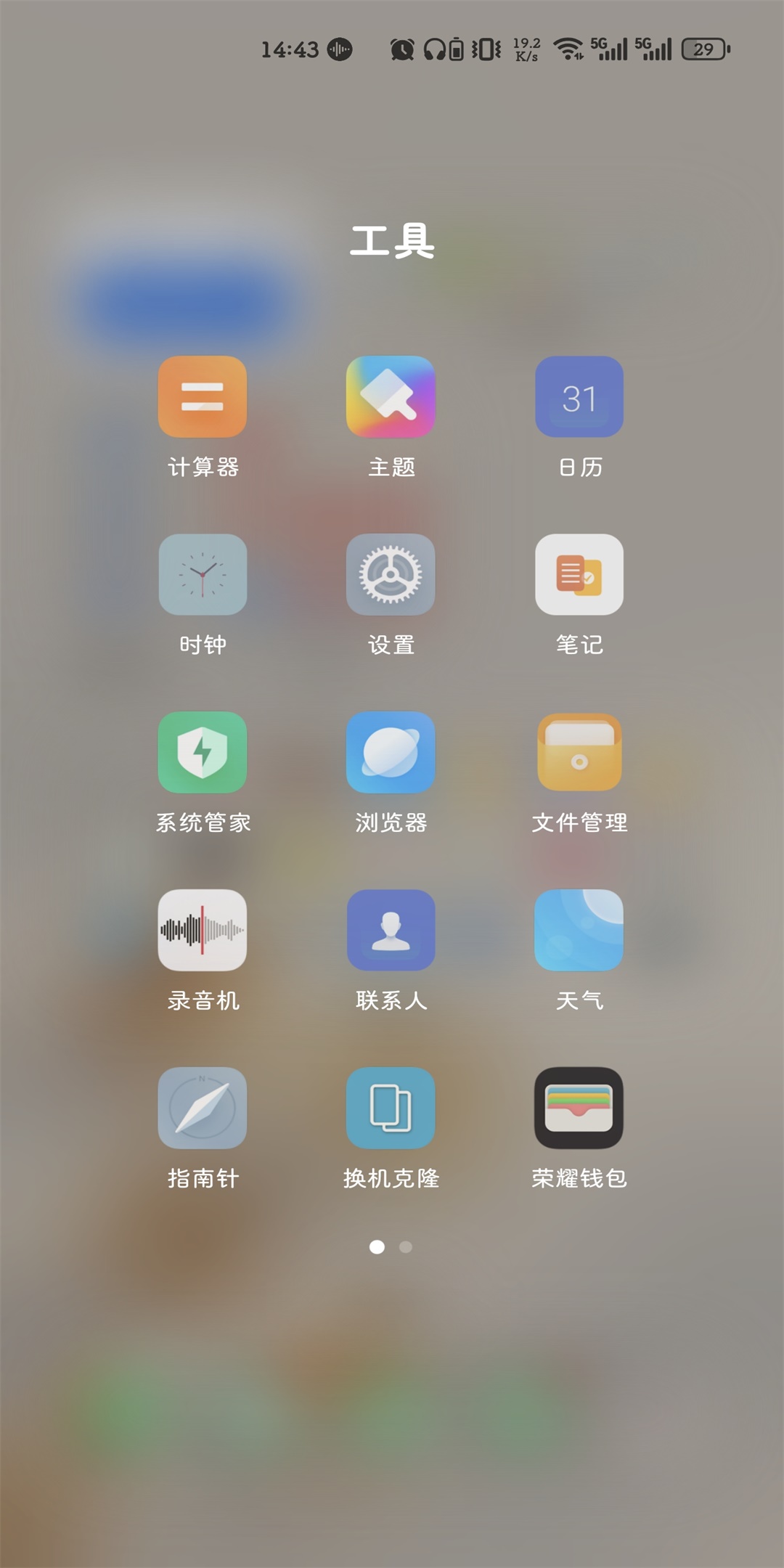784x1568 pixels.
Task: Launch the 主题 themes app
Action: pos(391,397)
